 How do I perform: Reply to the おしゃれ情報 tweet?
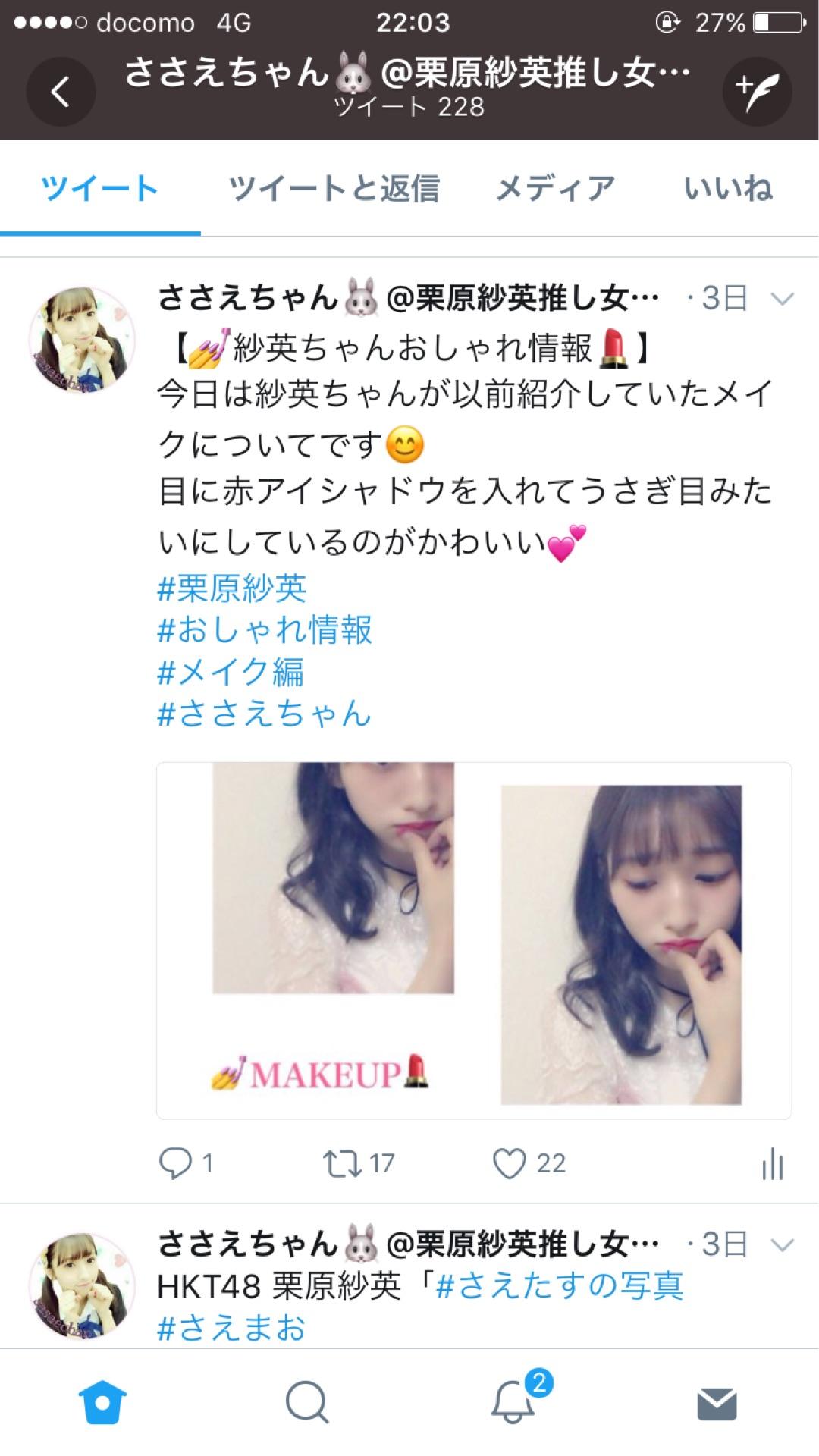pyautogui.click(x=176, y=1163)
